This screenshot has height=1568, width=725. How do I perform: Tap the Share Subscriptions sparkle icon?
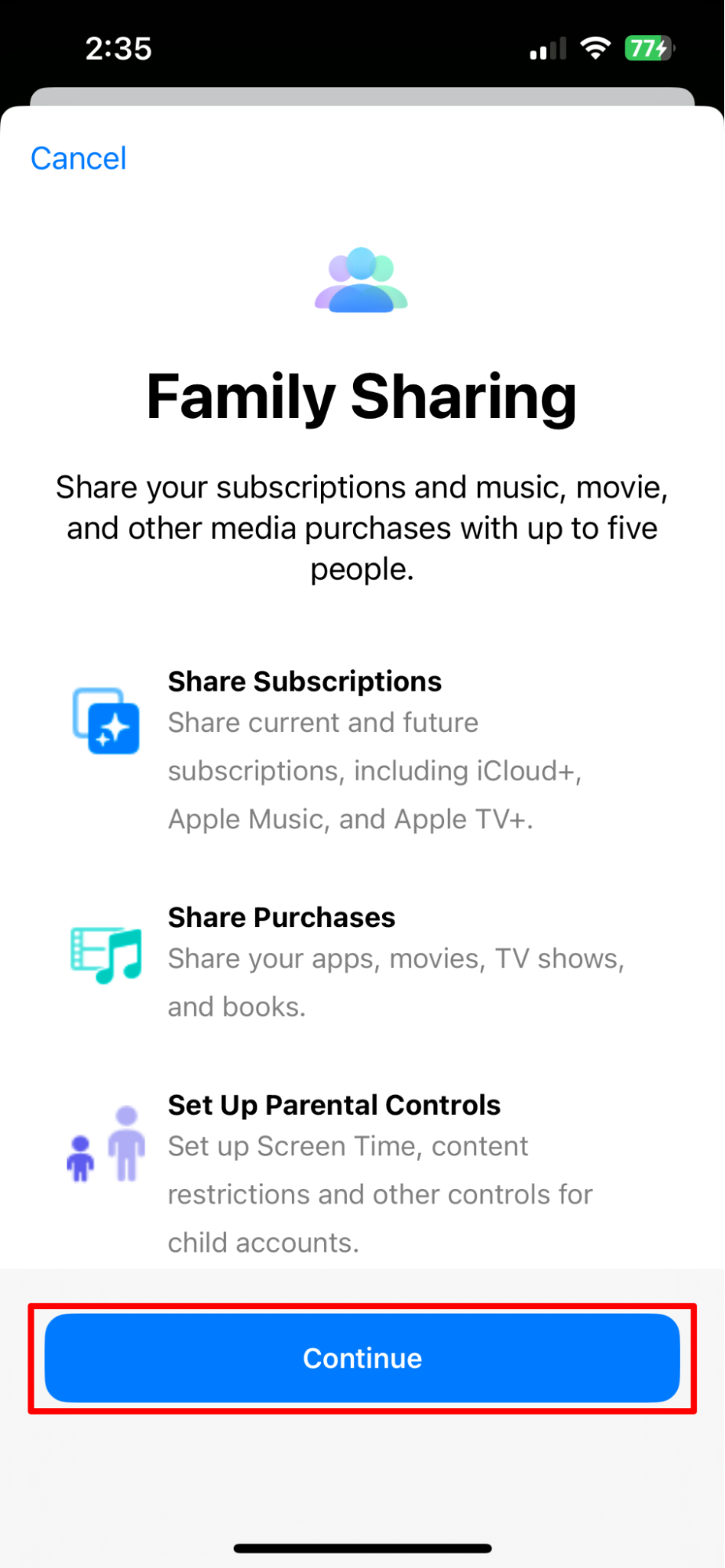click(105, 722)
